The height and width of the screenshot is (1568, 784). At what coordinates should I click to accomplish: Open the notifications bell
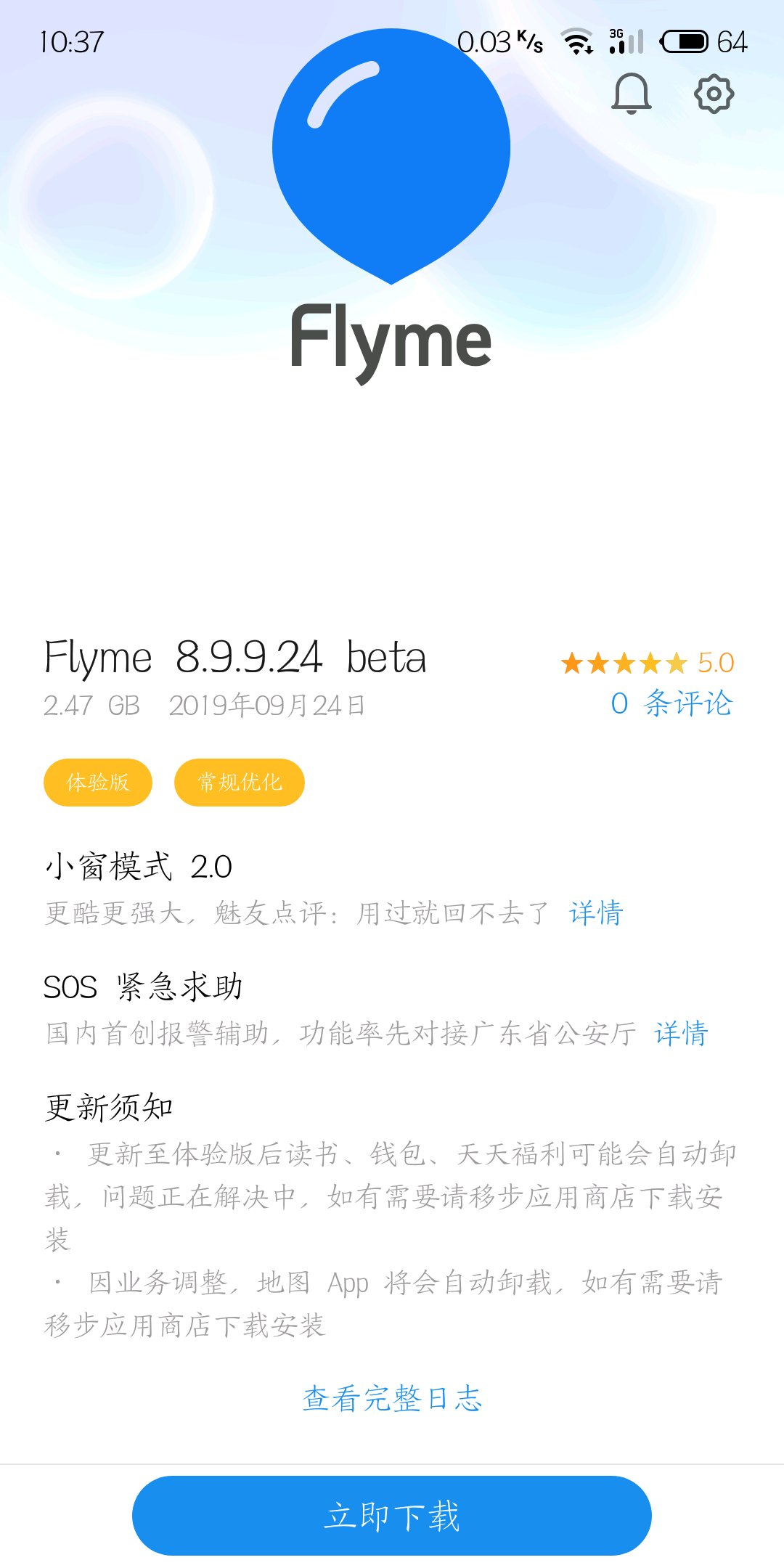coord(632,94)
